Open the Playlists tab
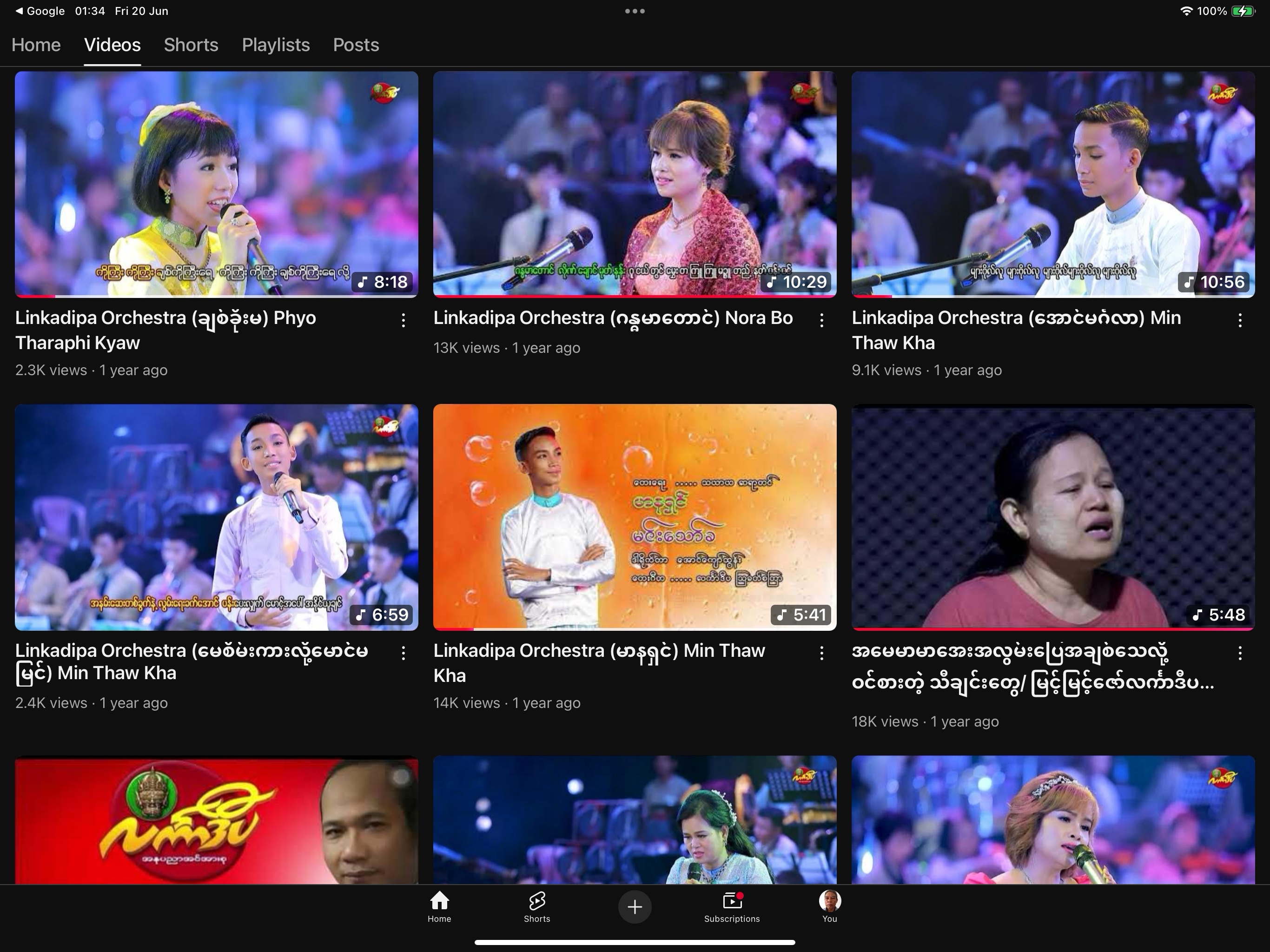This screenshot has width=1270, height=952. click(x=276, y=45)
